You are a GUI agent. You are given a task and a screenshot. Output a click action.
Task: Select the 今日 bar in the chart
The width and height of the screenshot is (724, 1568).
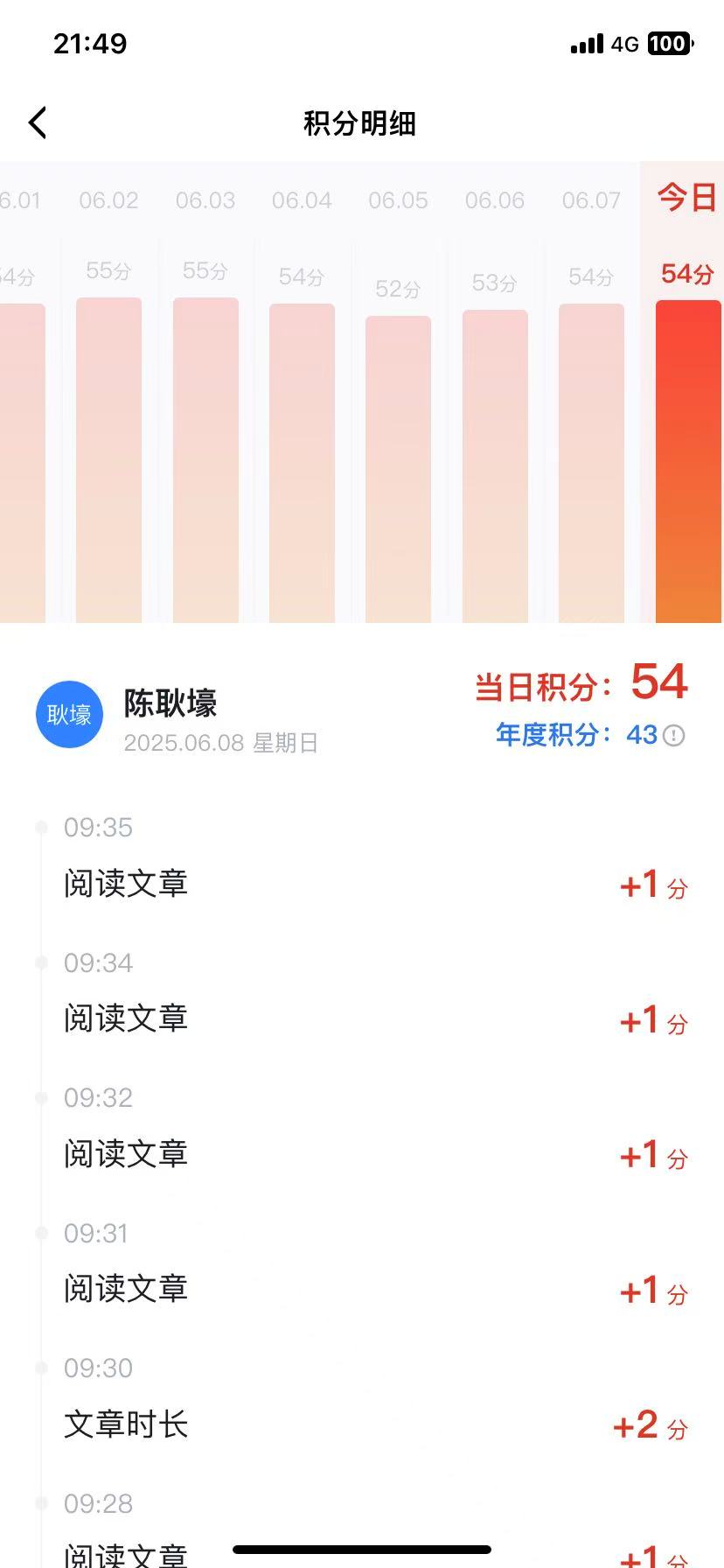click(688, 460)
